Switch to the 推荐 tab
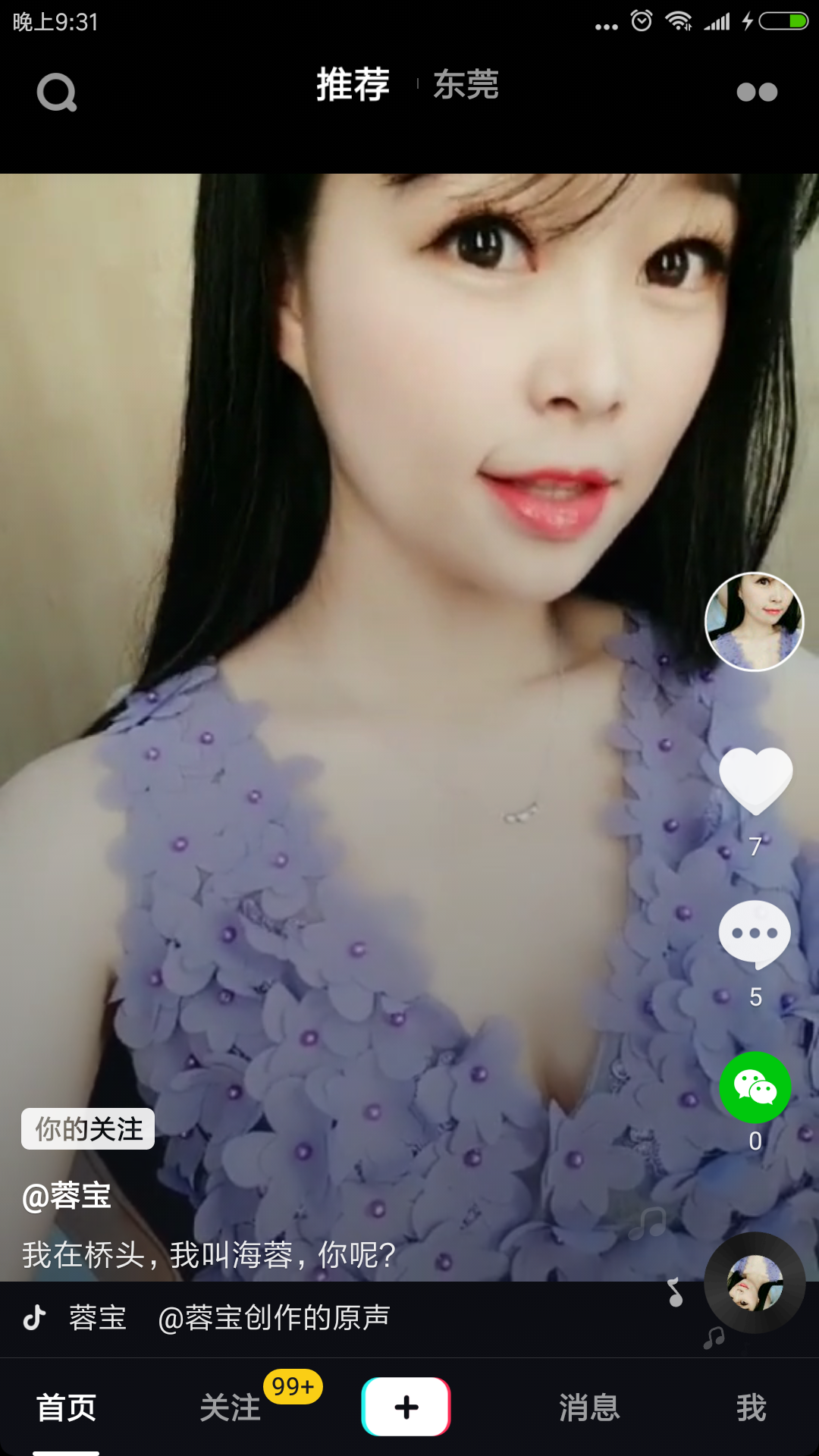The height and width of the screenshot is (1456, 819). [353, 84]
